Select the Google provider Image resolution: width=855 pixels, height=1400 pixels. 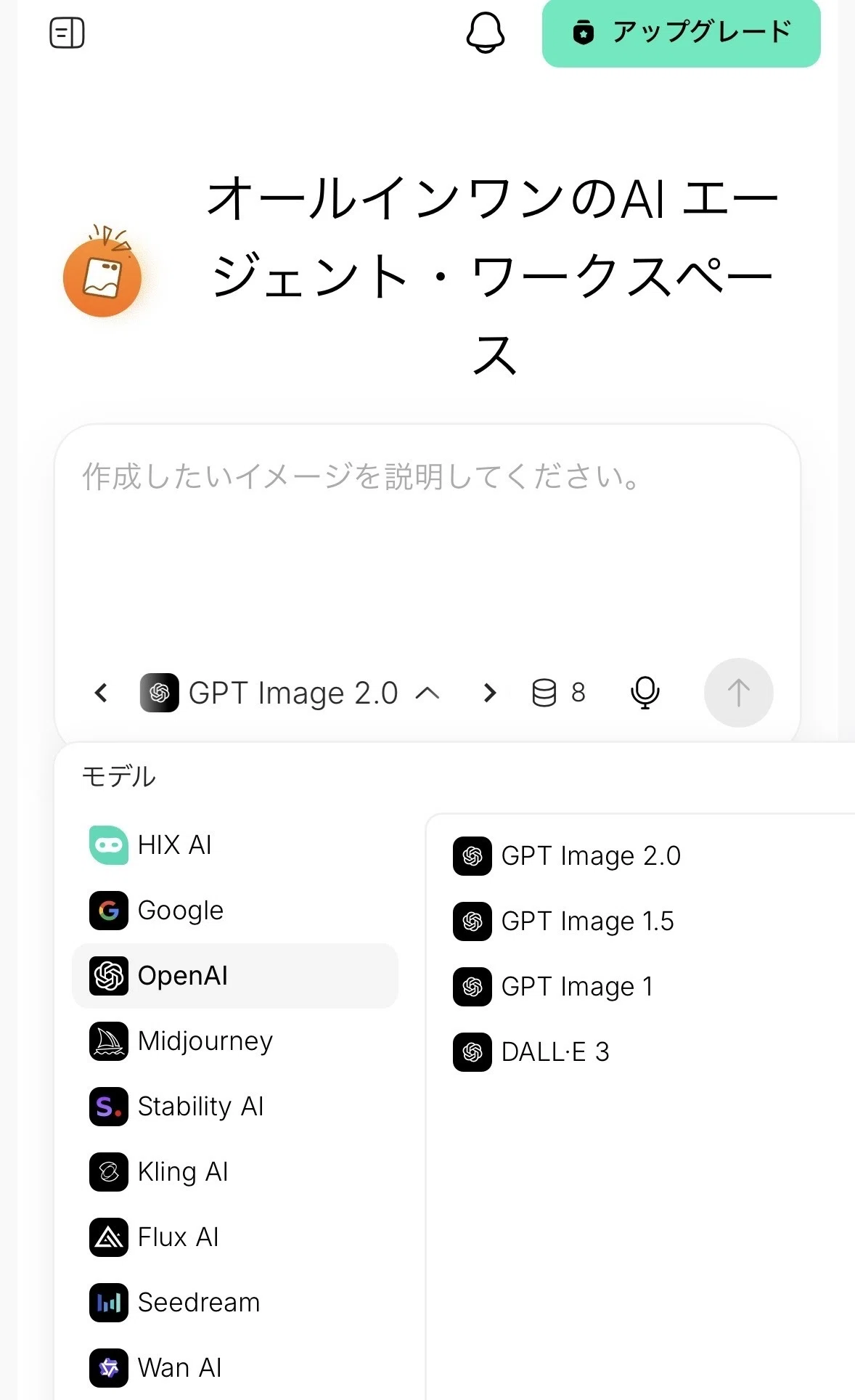click(x=235, y=911)
